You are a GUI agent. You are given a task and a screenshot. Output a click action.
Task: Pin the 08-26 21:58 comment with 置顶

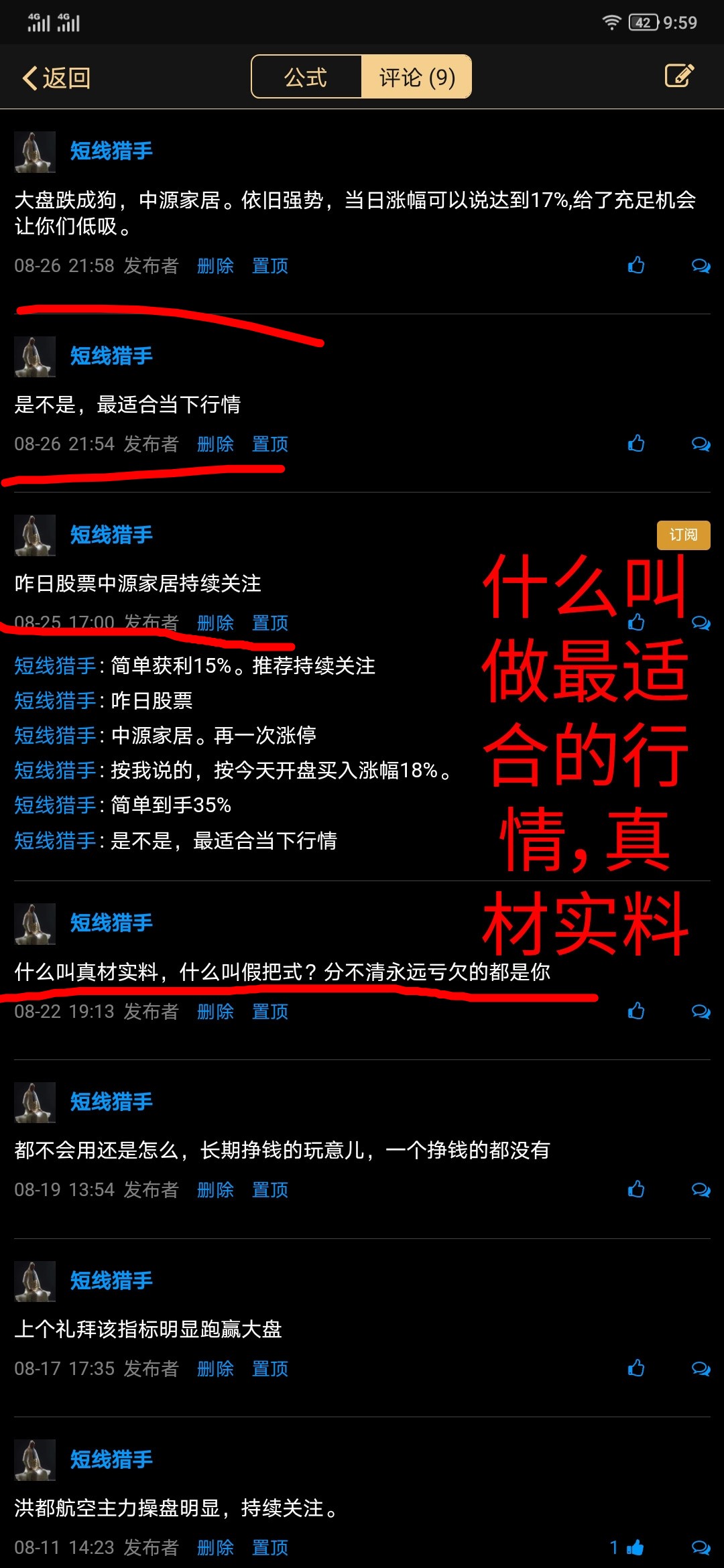click(269, 266)
